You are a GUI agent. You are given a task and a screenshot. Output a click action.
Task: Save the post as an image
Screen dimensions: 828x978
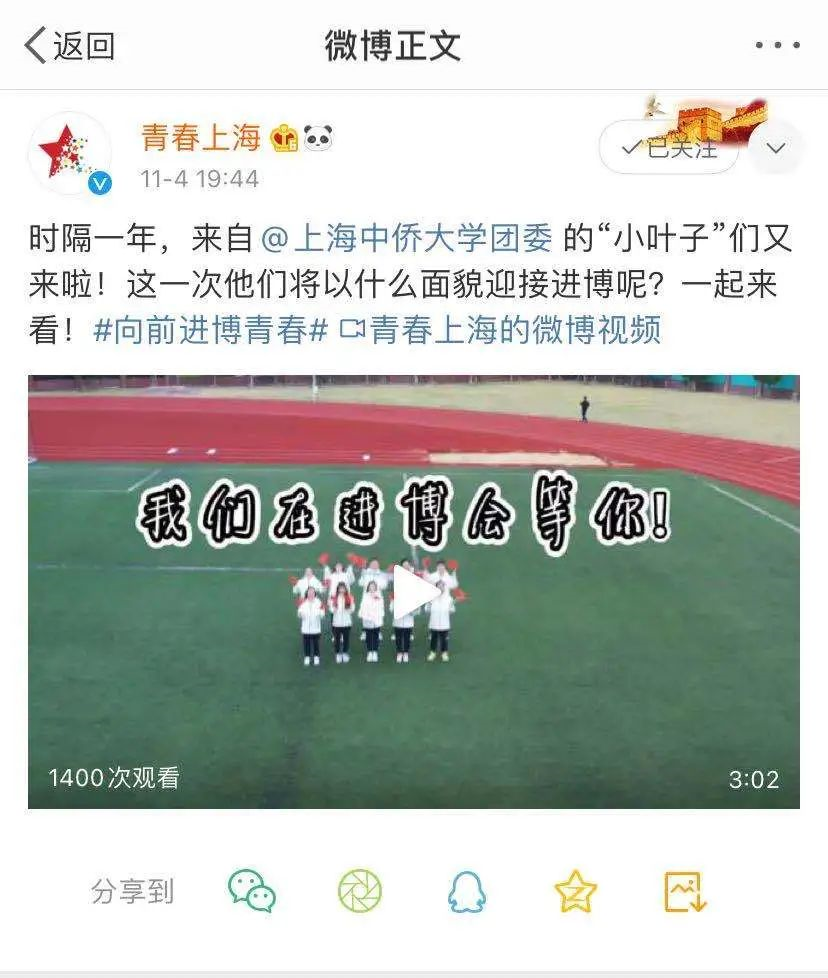685,890
